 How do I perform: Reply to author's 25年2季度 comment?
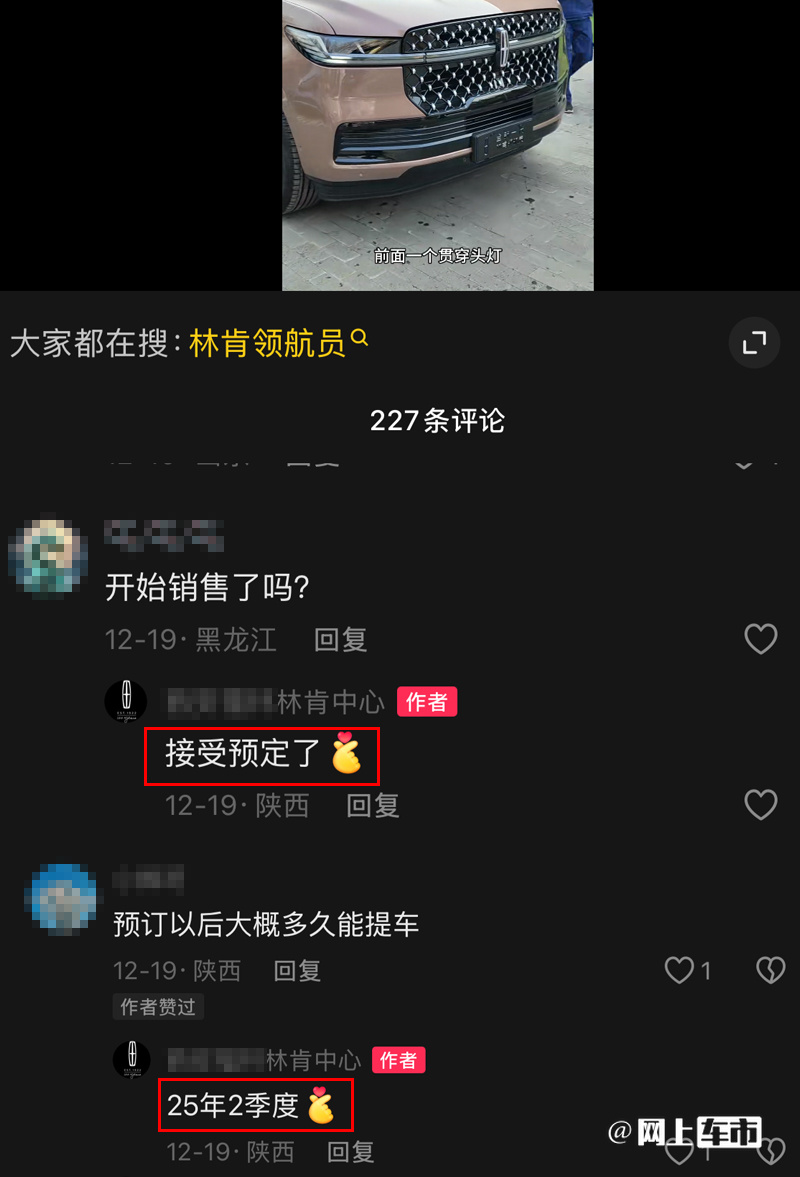[x=350, y=1152]
